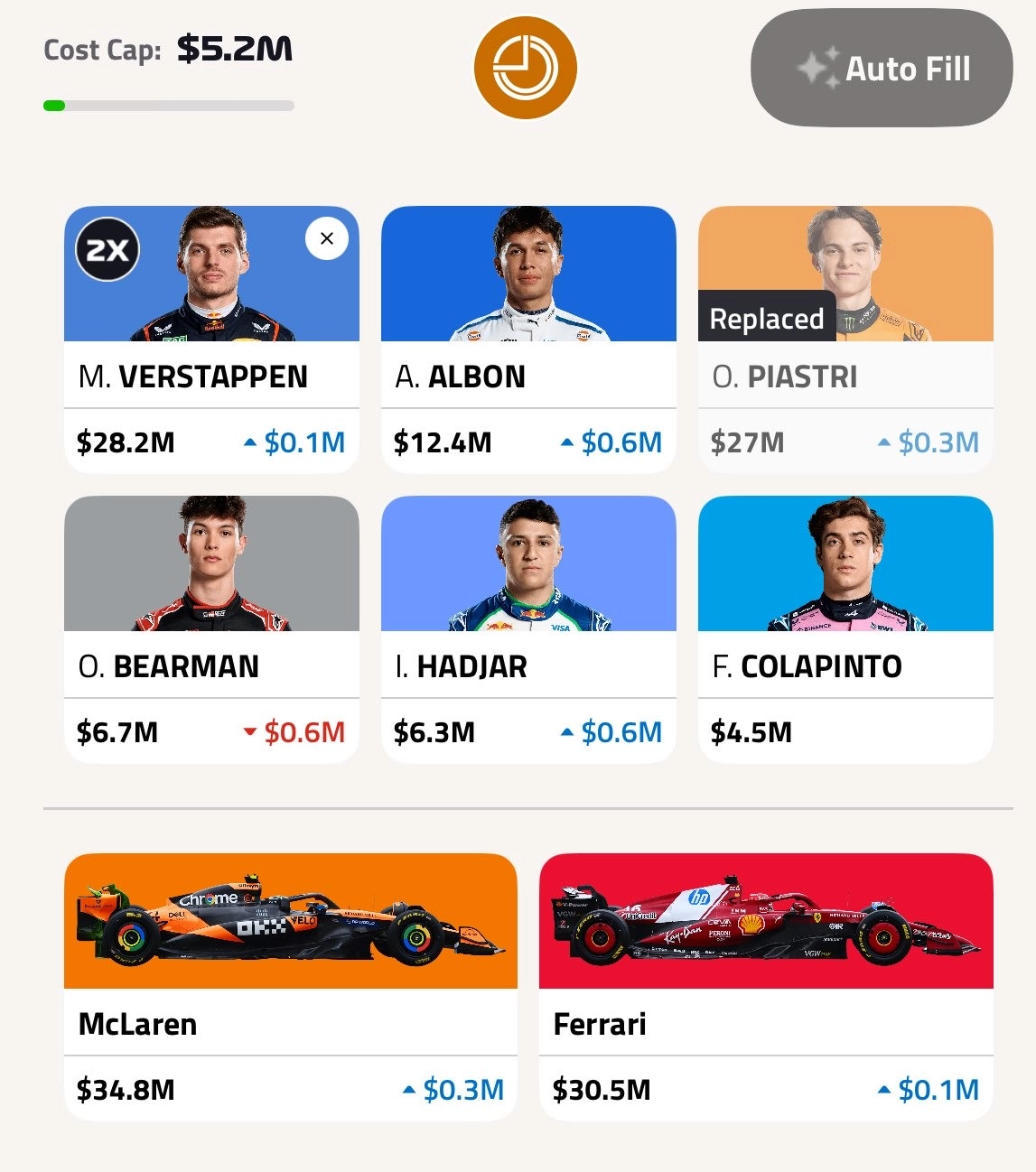Open the replaced O. Piastri card
Screen dimensions: 1036x1172
(845, 339)
